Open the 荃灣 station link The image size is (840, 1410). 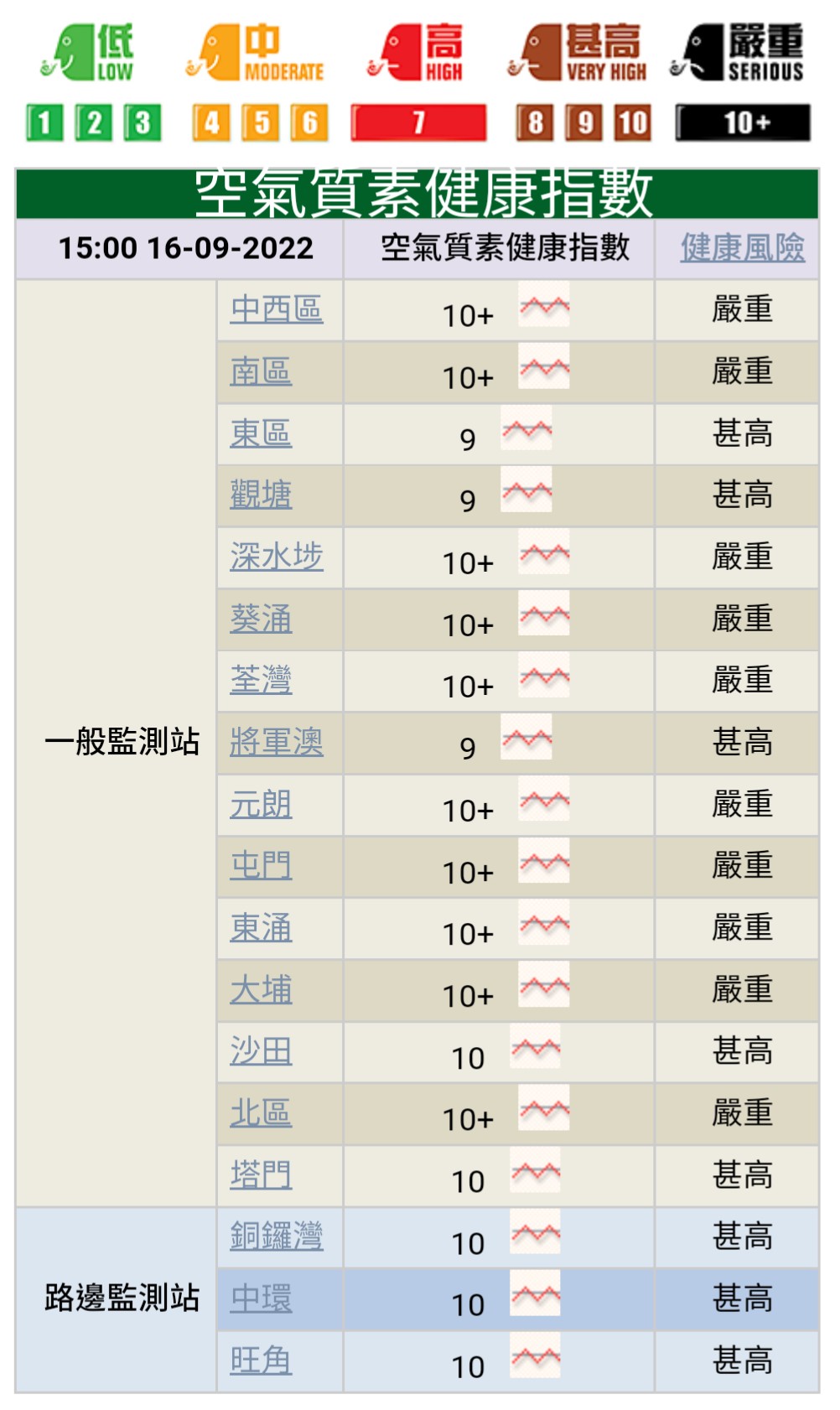261,680
